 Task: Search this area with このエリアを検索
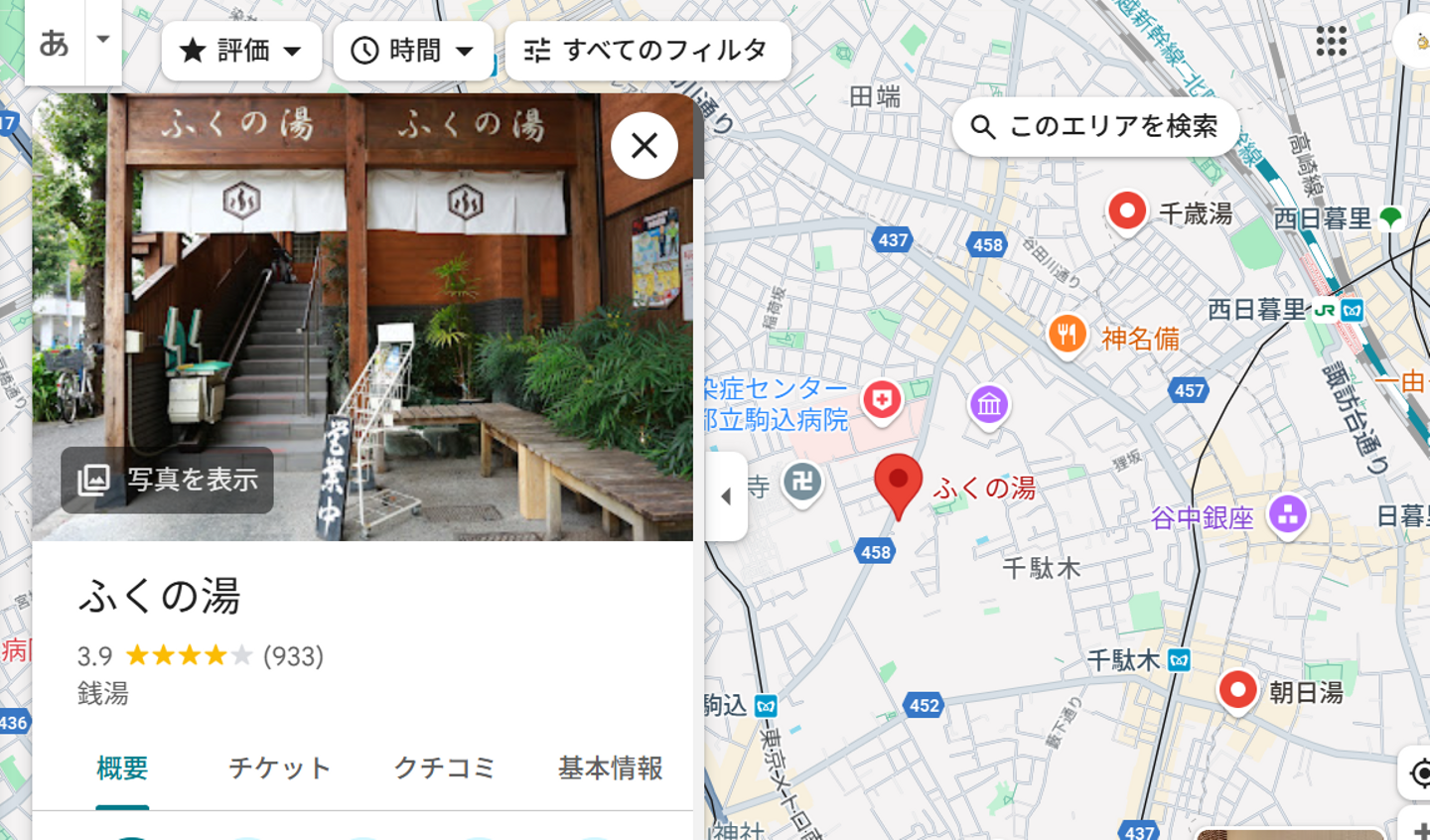click(1095, 127)
